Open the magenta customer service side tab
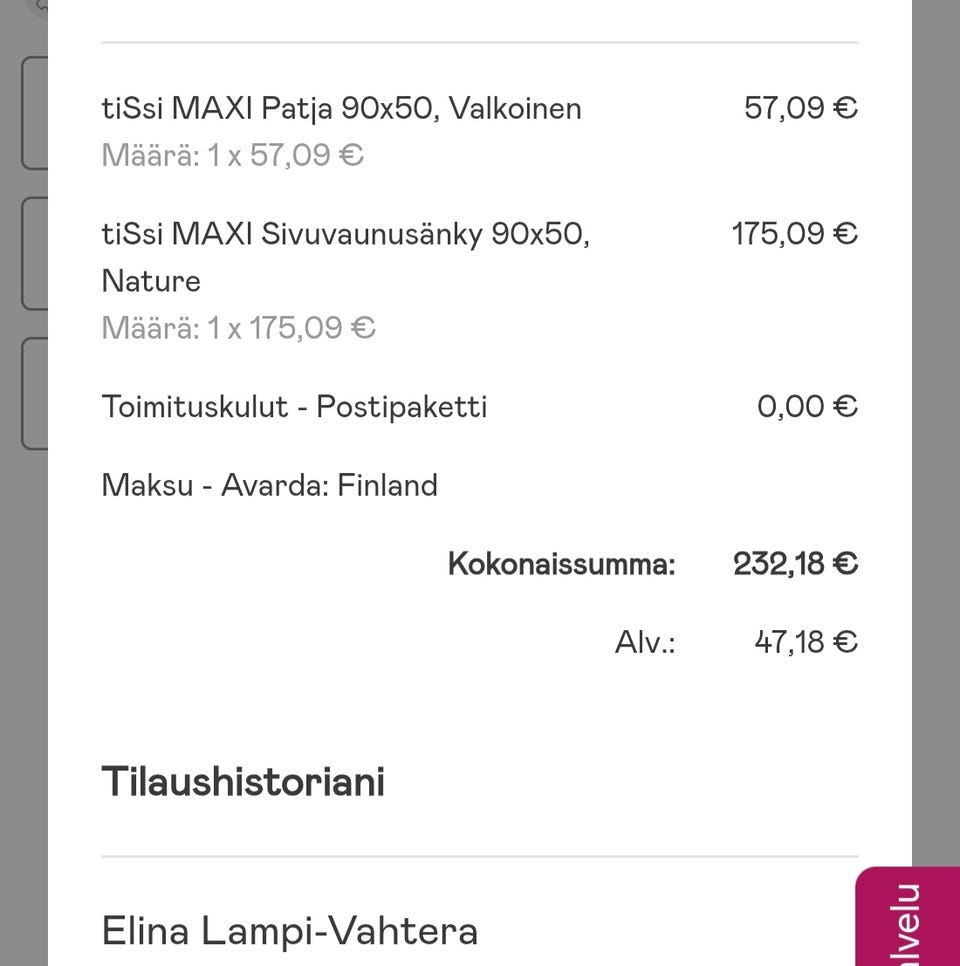960x966 pixels. coord(908,920)
